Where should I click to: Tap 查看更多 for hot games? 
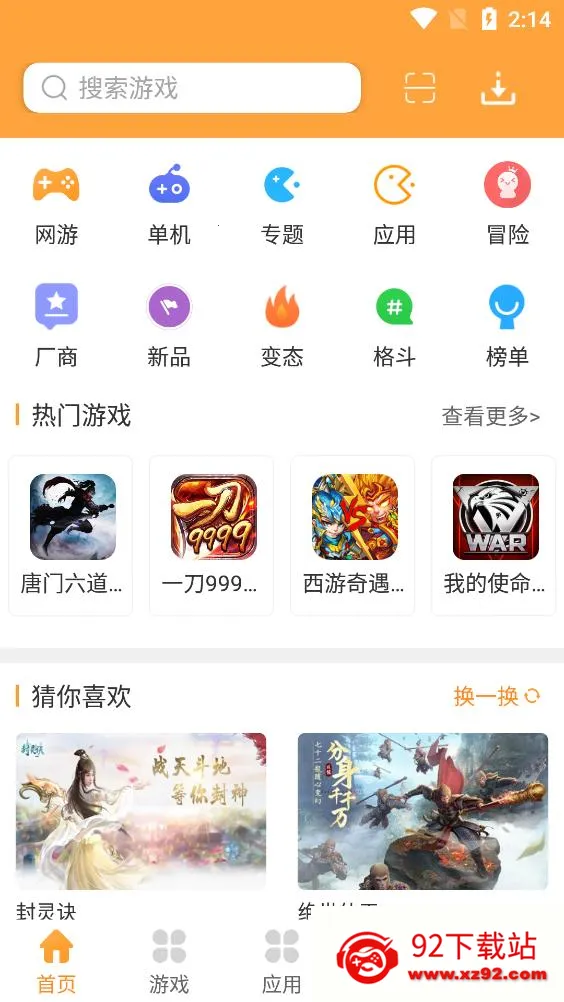pyautogui.click(x=491, y=417)
